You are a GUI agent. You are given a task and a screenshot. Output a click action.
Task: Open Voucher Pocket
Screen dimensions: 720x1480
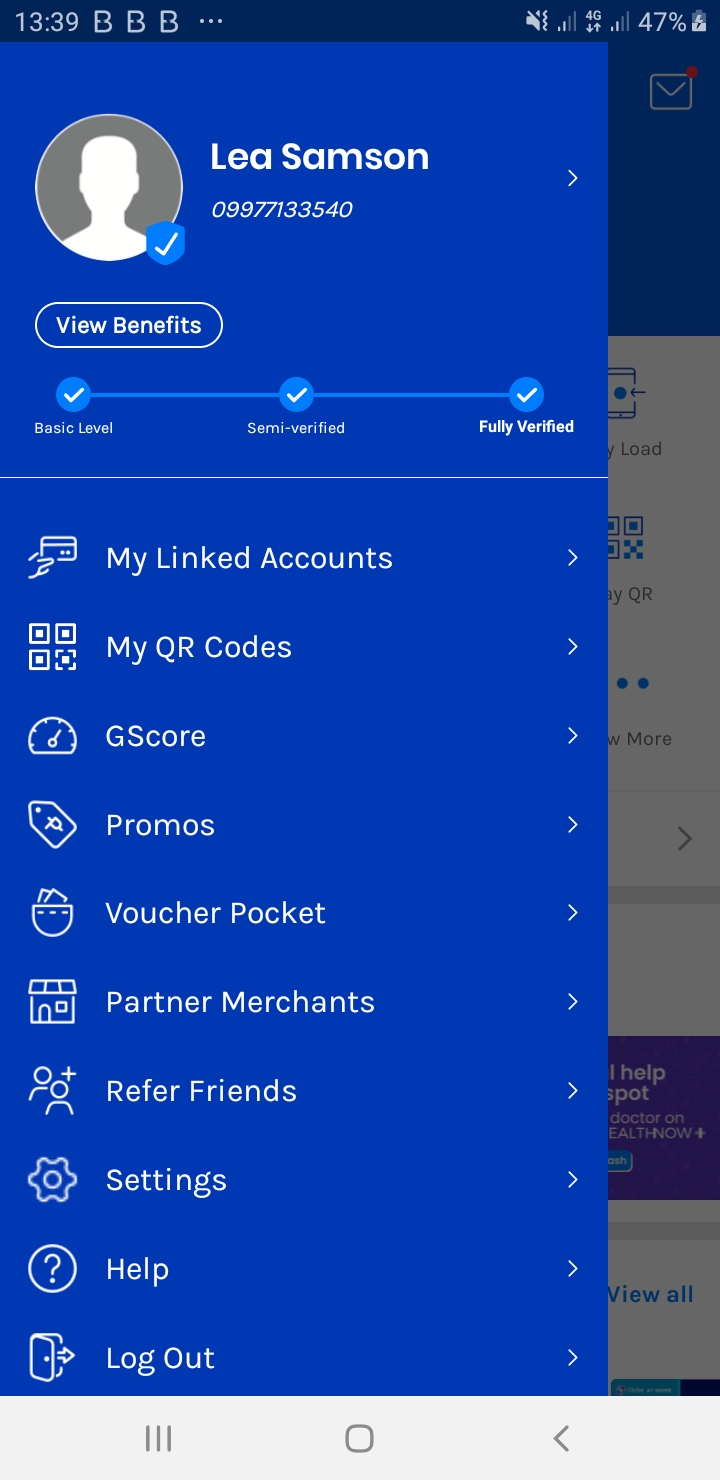215,913
